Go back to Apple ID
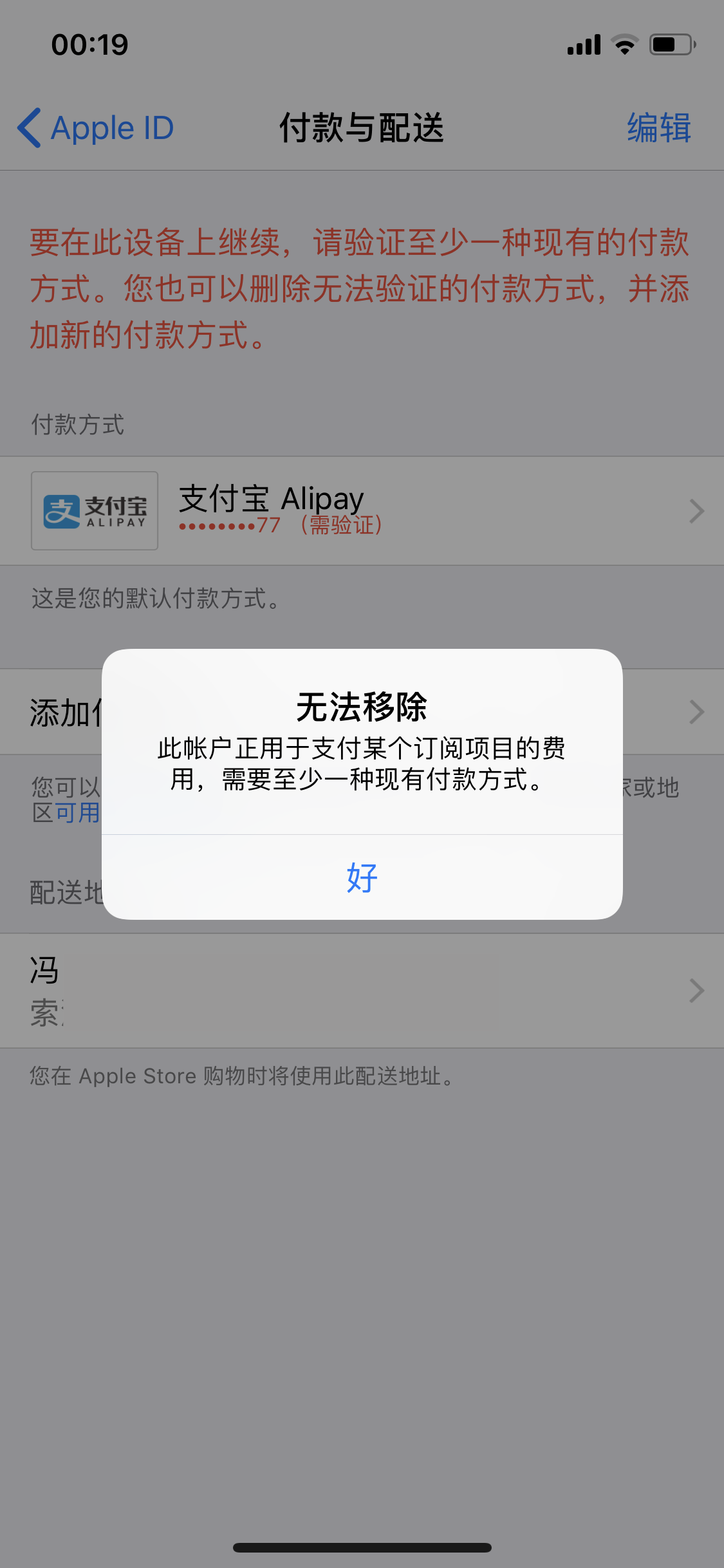This screenshot has width=724, height=1568. tap(97, 128)
